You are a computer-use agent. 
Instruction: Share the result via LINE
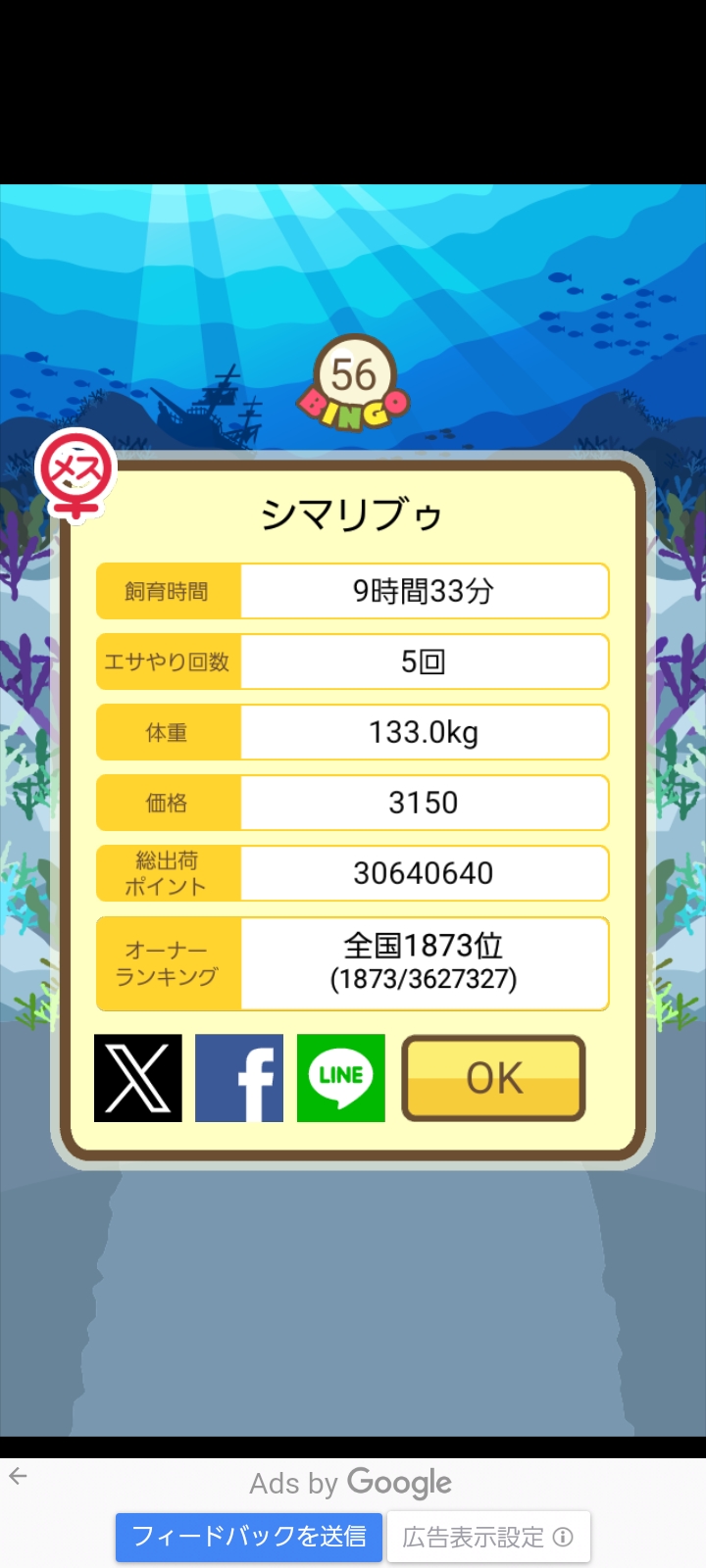point(341,1078)
